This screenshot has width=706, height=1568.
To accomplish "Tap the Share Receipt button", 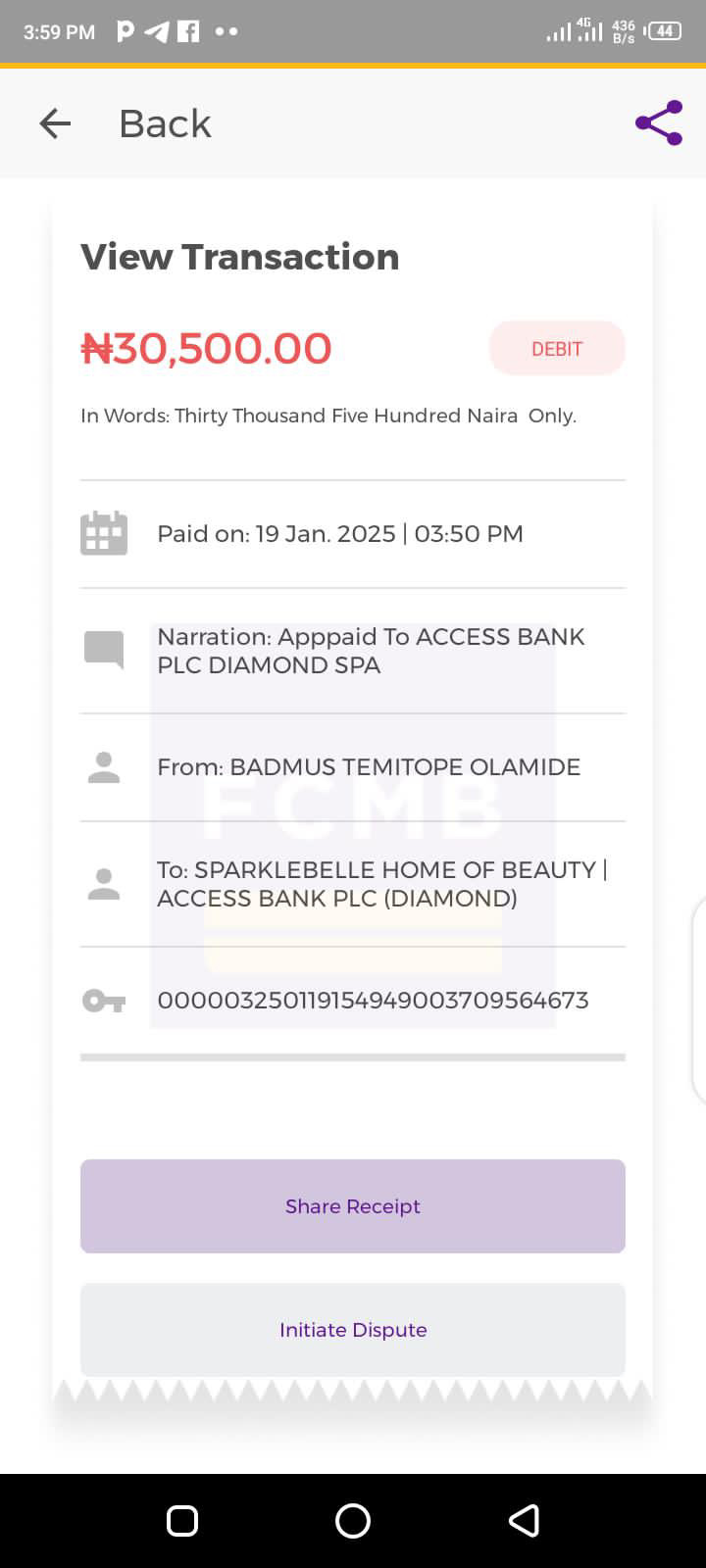I will tap(353, 1206).
